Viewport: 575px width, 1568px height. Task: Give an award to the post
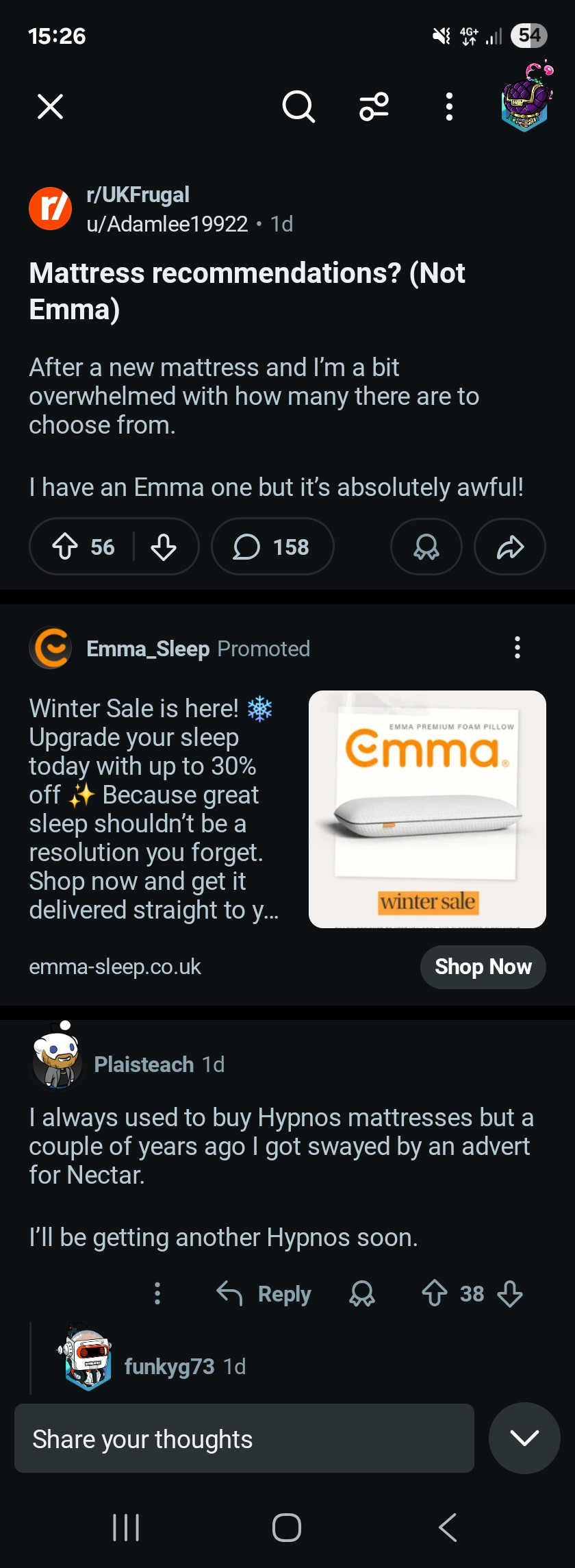tap(426, 547)
